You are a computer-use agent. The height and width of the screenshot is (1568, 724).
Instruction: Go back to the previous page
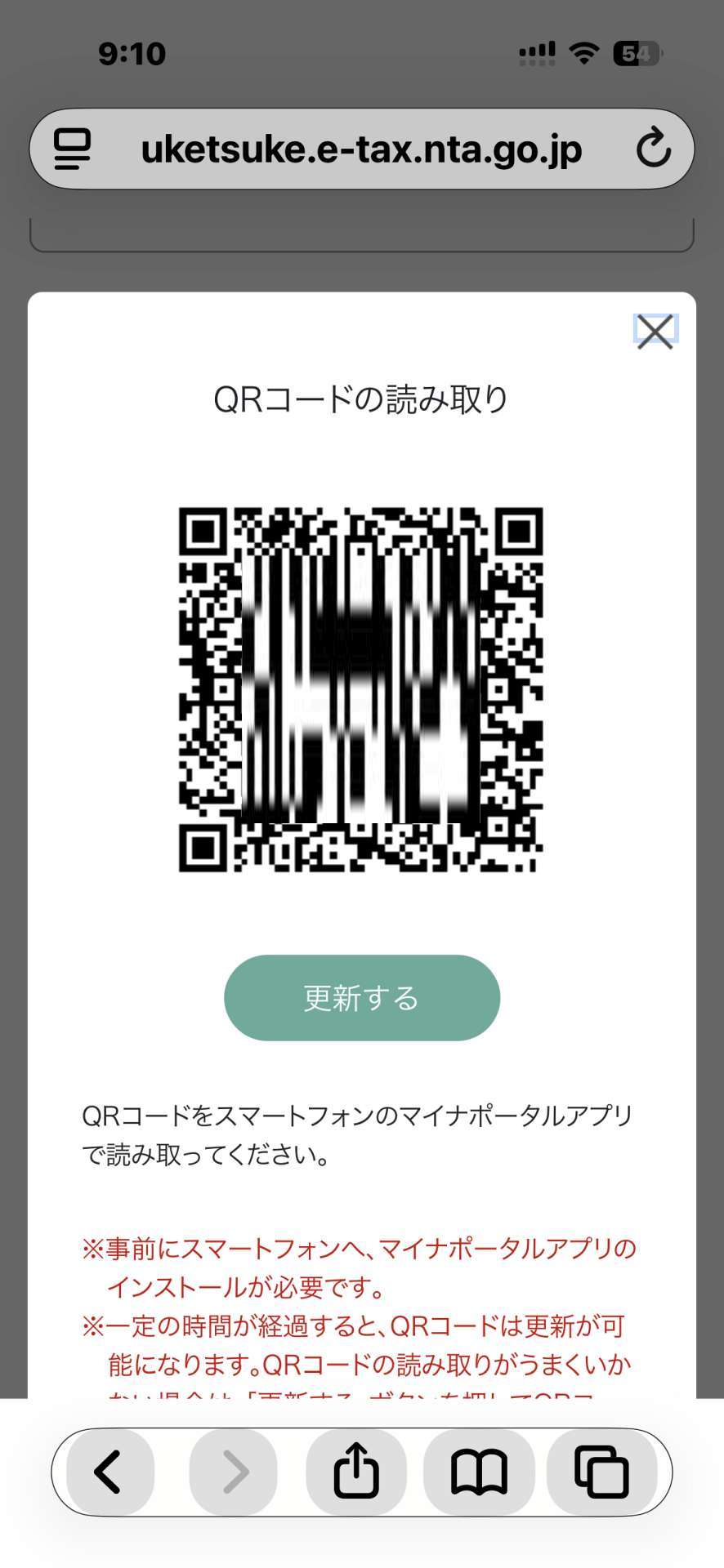(x=109, y=1472)
